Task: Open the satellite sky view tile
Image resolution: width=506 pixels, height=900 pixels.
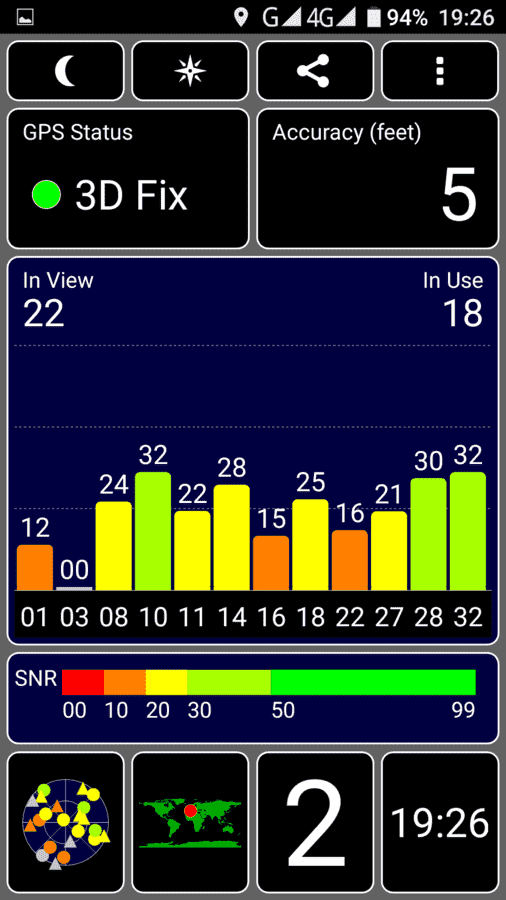Action: [65, 823]
